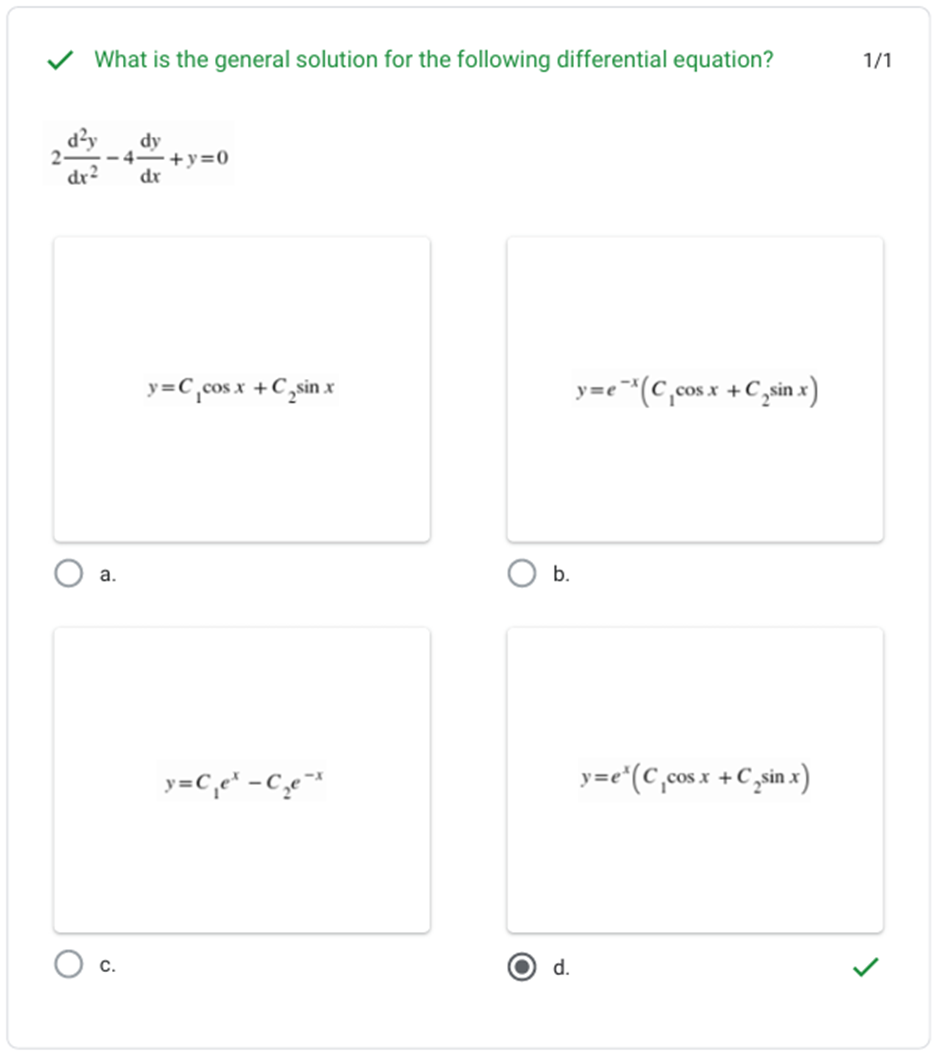Open answer image with e^-x cosine sine
This screenshot has height=1059, width=939.
(x=695, y=390)
